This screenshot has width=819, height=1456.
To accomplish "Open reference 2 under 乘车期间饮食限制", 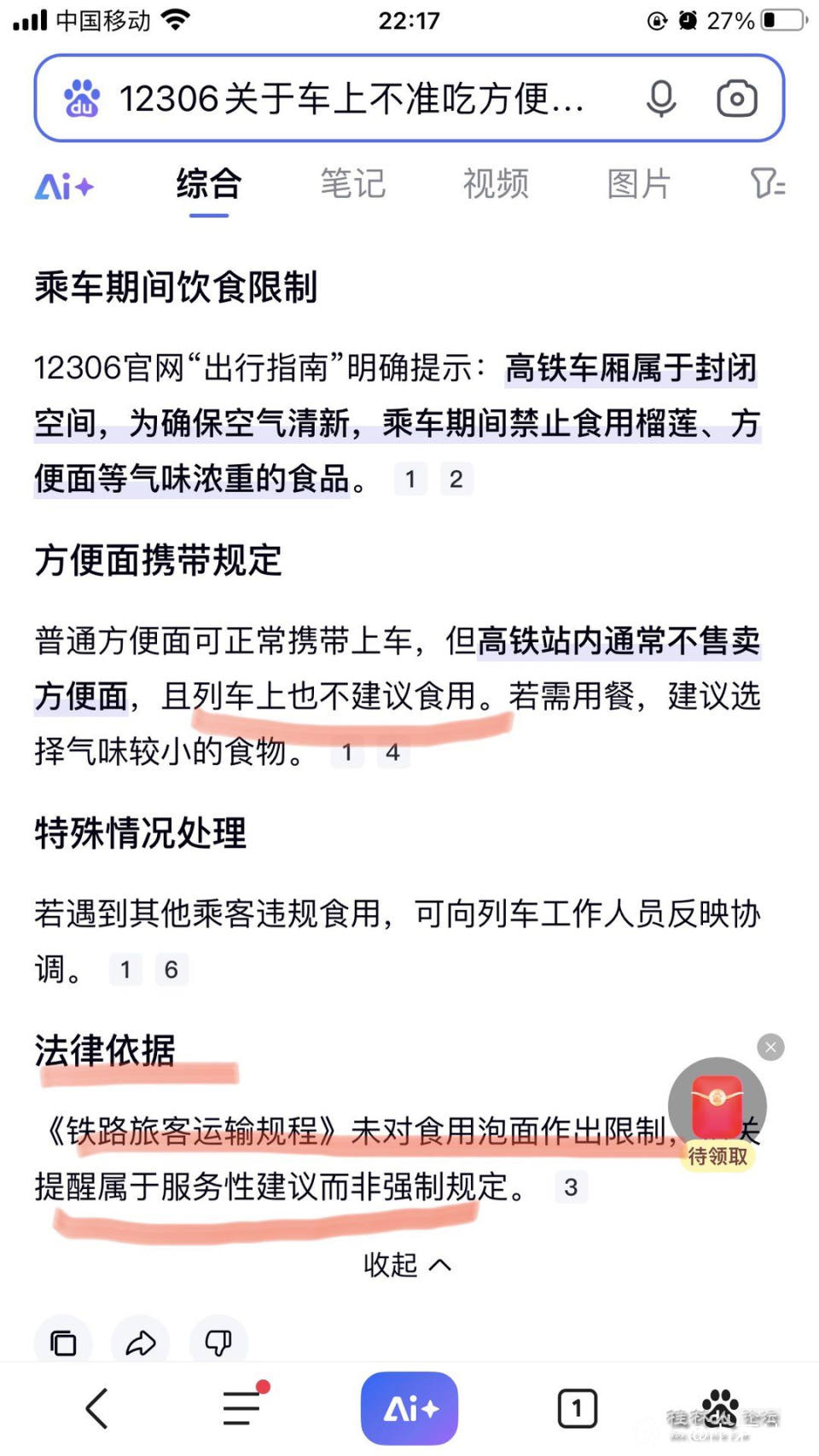I will click(456, 479).
